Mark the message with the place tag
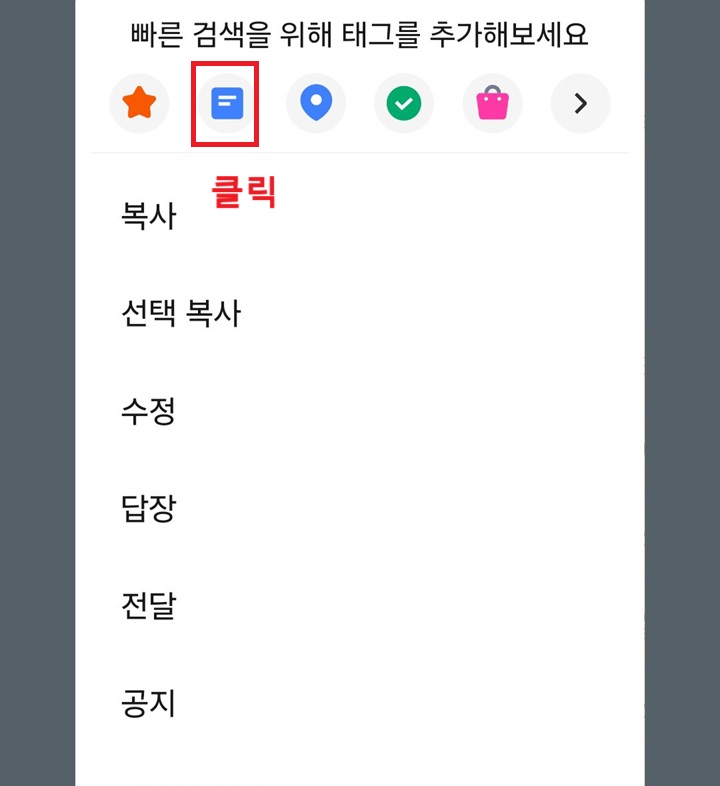720x786 pixels. point(316,103)
